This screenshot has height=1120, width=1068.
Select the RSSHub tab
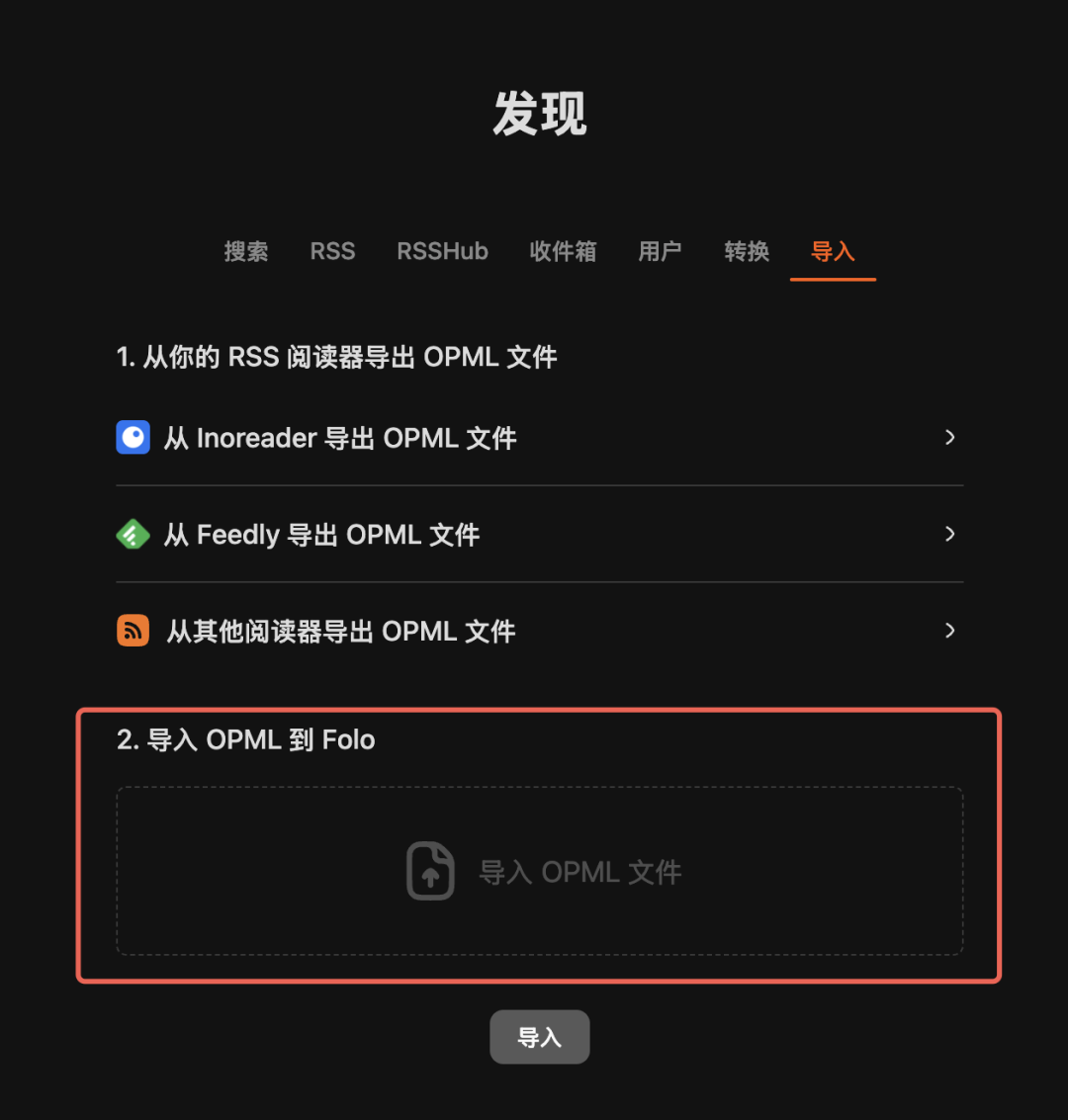pos(442,251)
